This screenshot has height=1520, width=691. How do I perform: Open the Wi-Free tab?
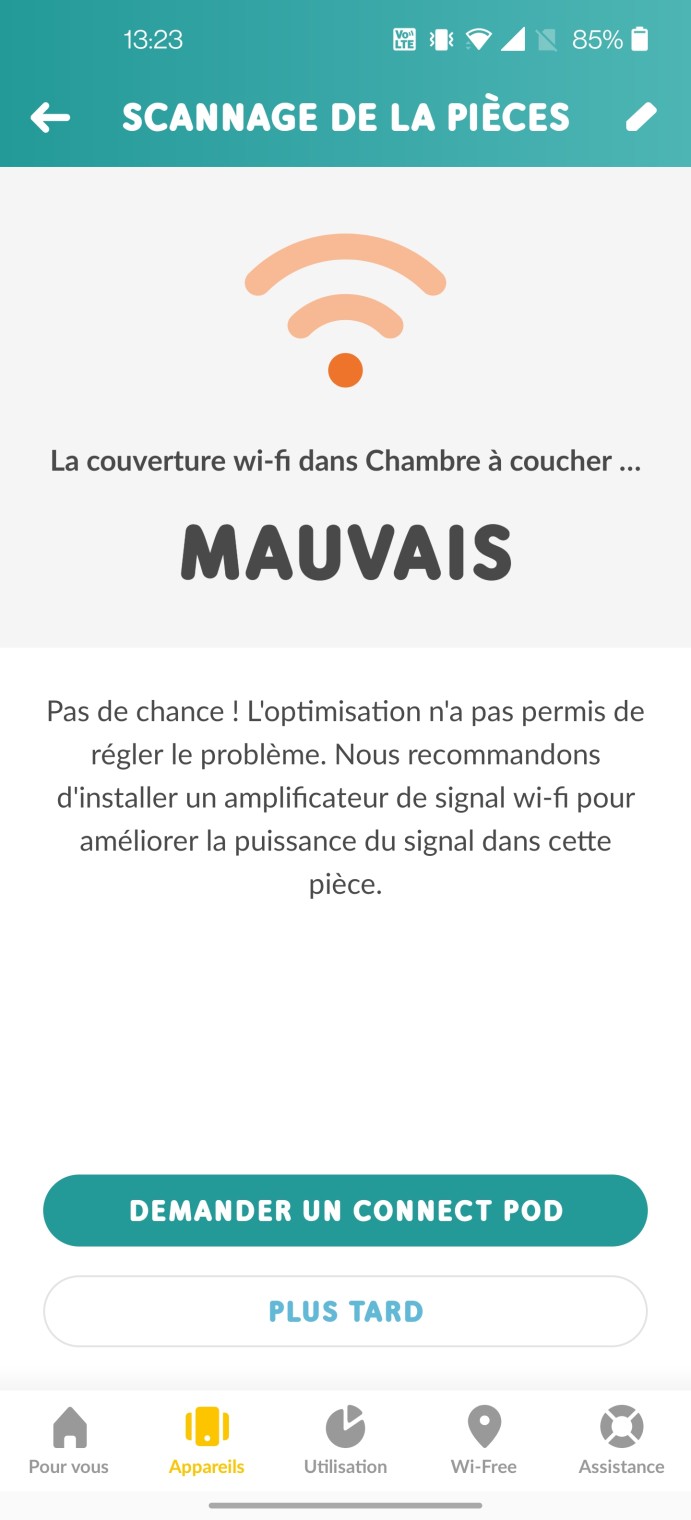click(484, 1441)
